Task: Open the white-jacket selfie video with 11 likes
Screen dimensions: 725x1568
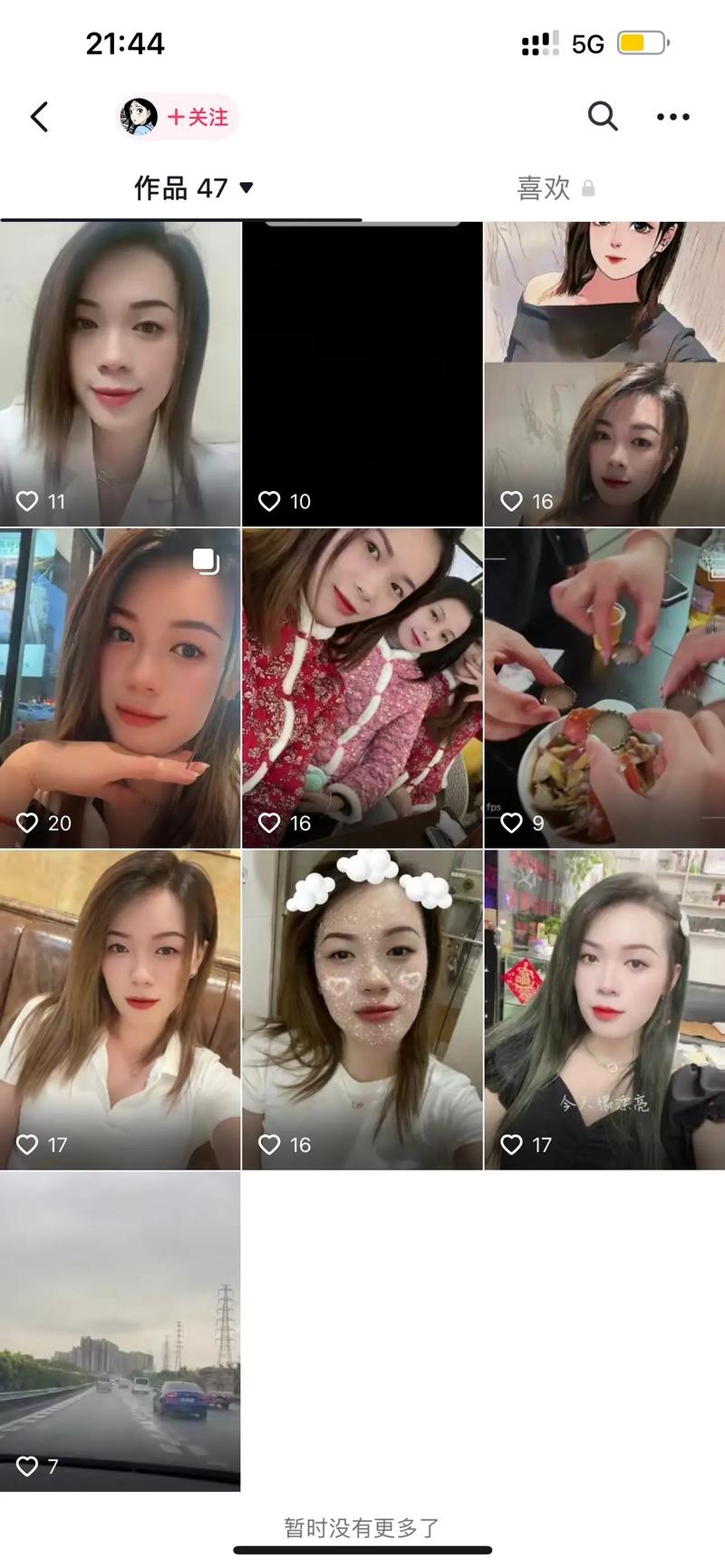Action: [x=120, y=373]
